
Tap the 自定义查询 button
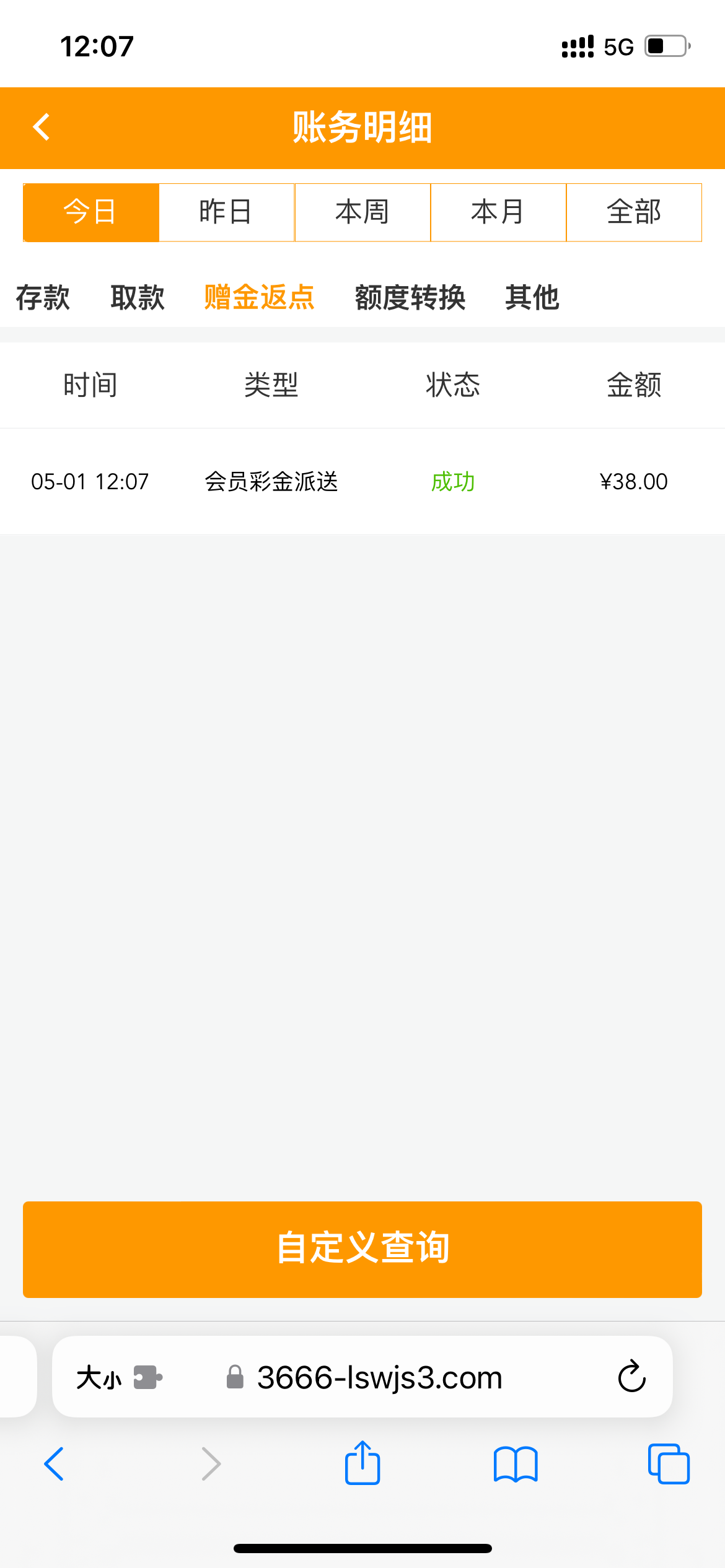362,1249
